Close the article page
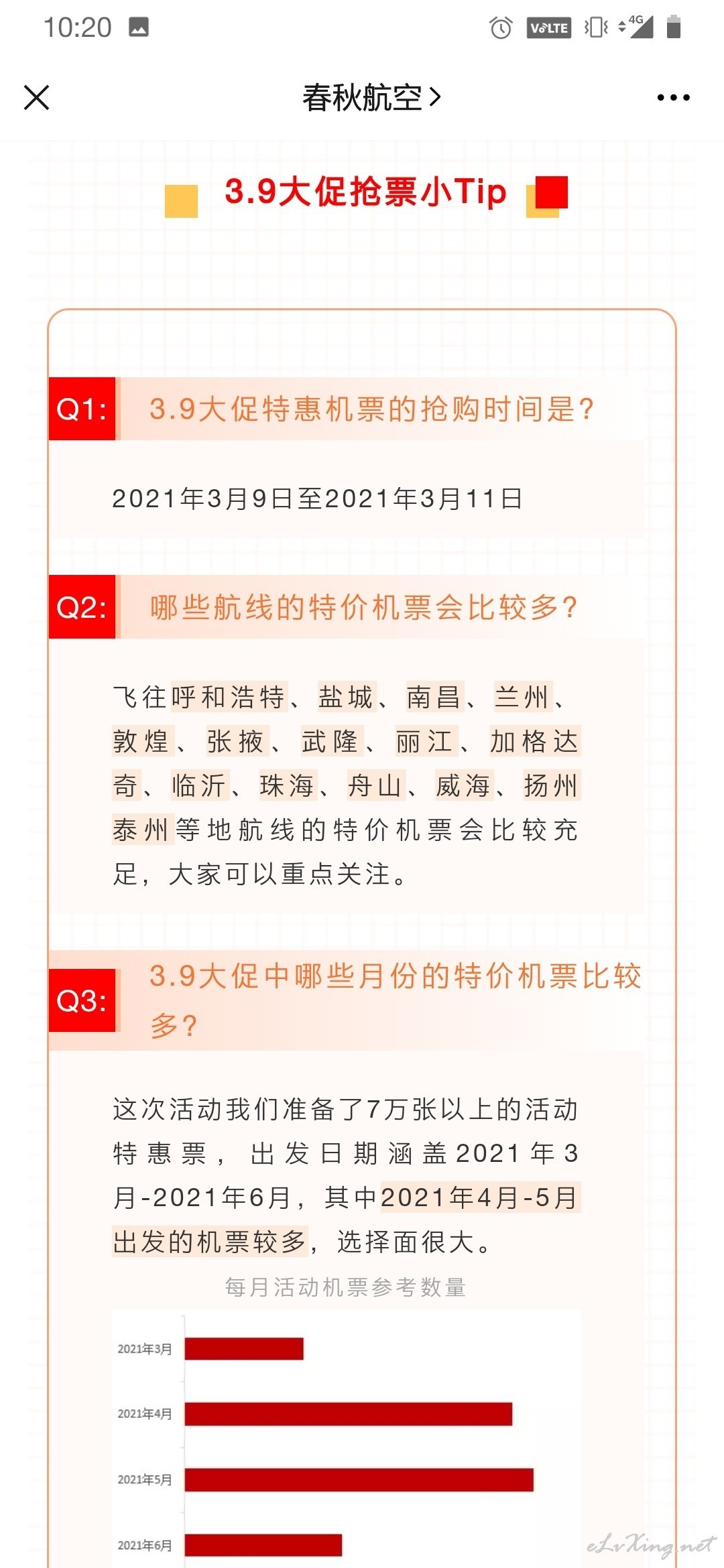 tap(36, 97)
